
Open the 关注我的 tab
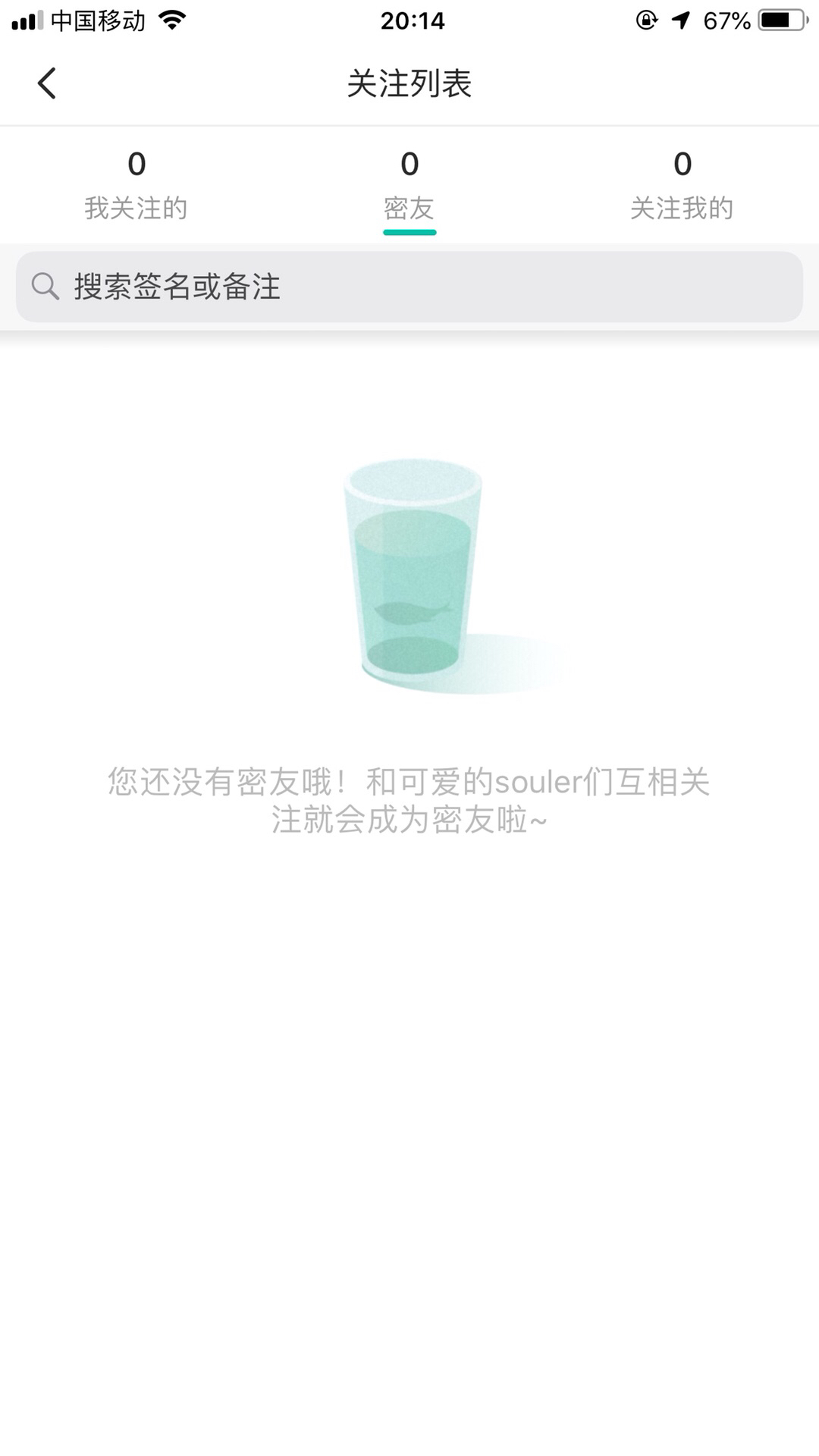click(682, 186)
